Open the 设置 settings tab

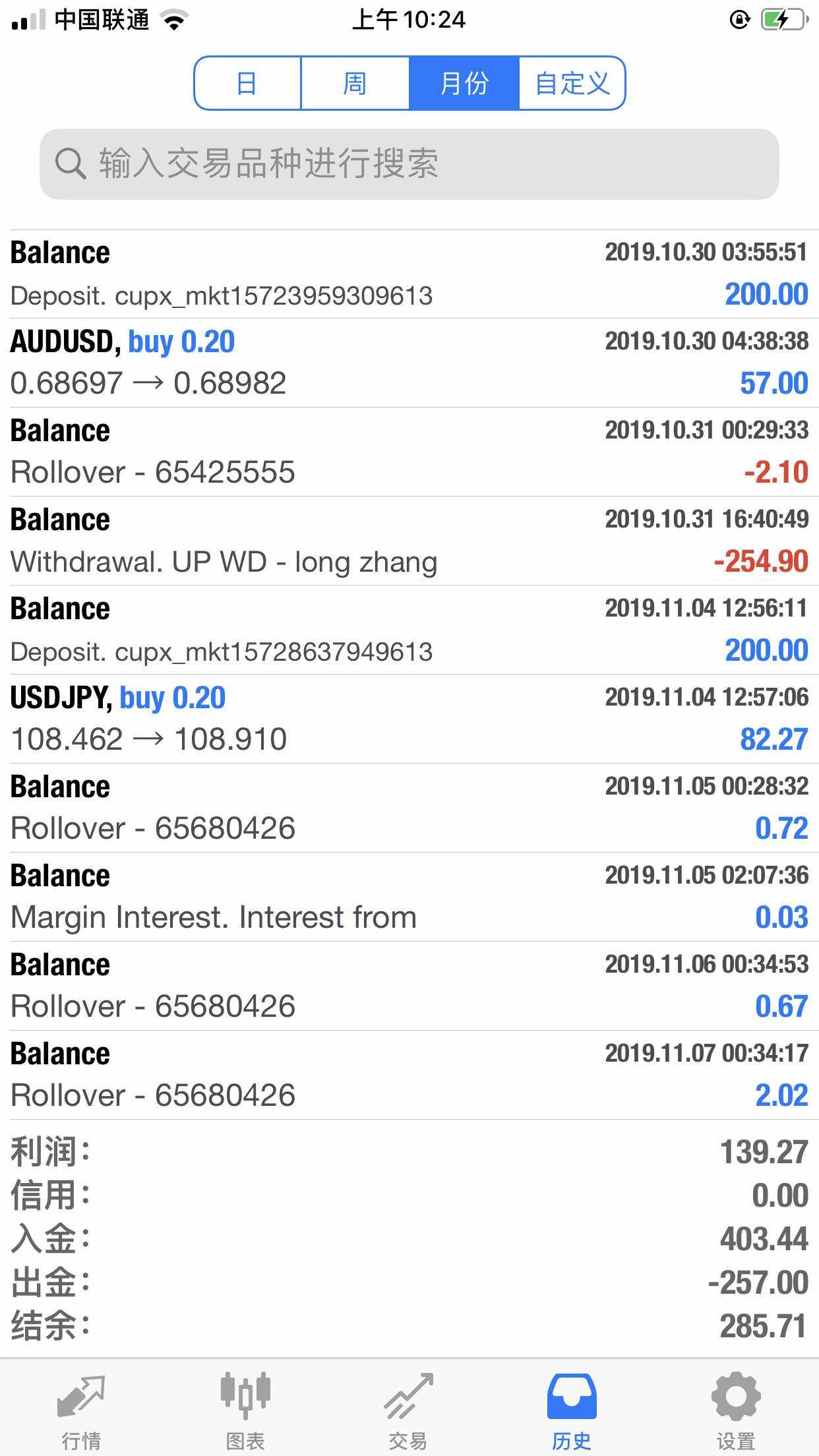[x=736, y=1408]
